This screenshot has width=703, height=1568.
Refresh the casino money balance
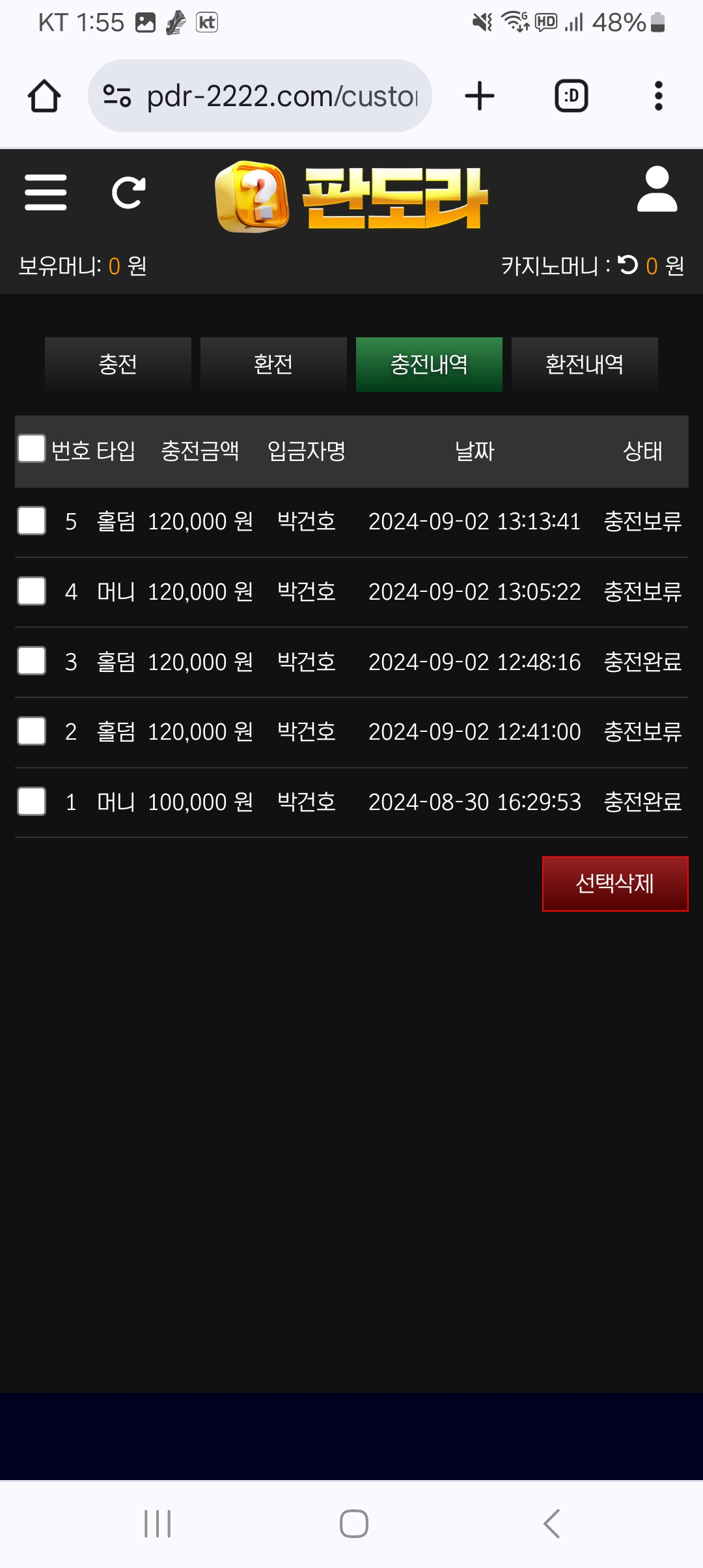point(628,264)
